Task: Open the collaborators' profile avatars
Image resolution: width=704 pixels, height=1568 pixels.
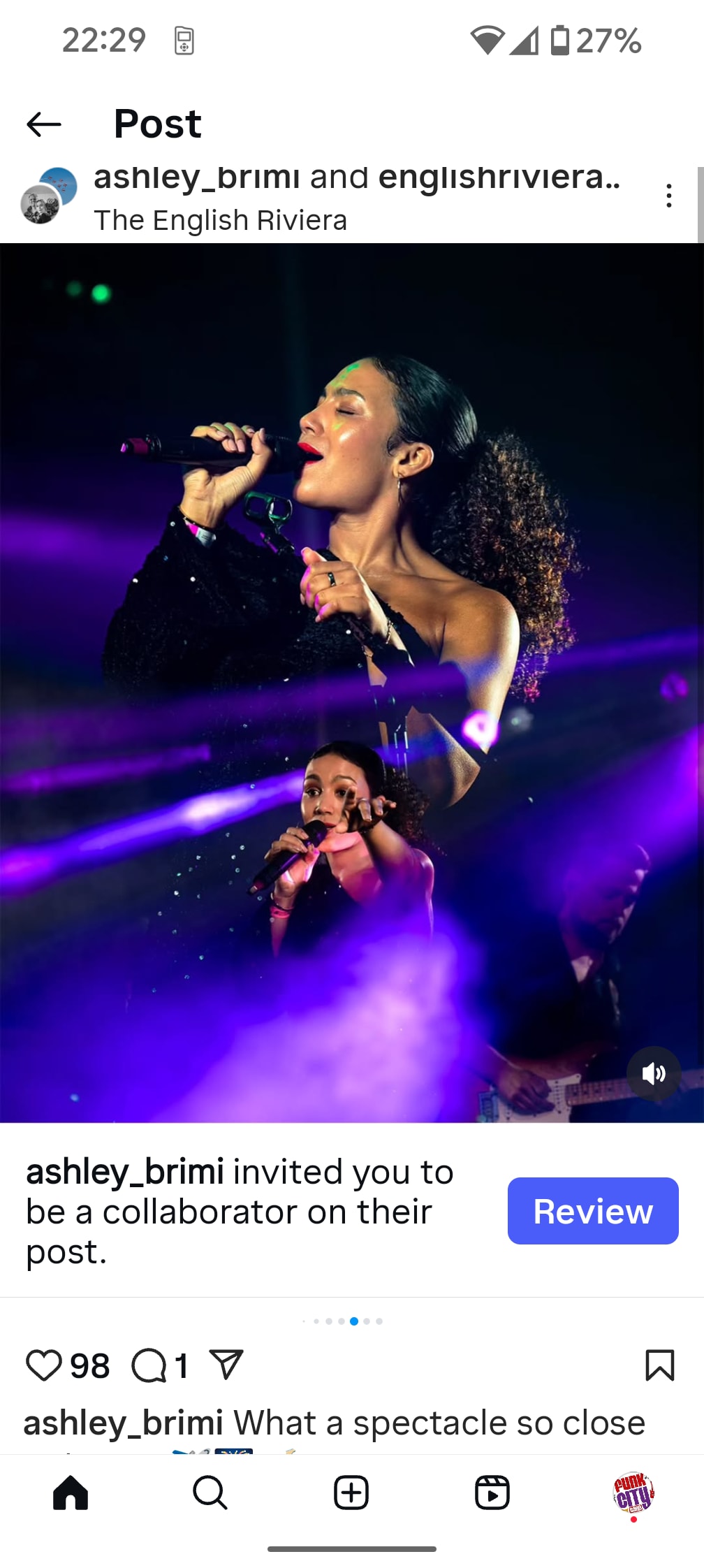Action: [x=48, y=196]
